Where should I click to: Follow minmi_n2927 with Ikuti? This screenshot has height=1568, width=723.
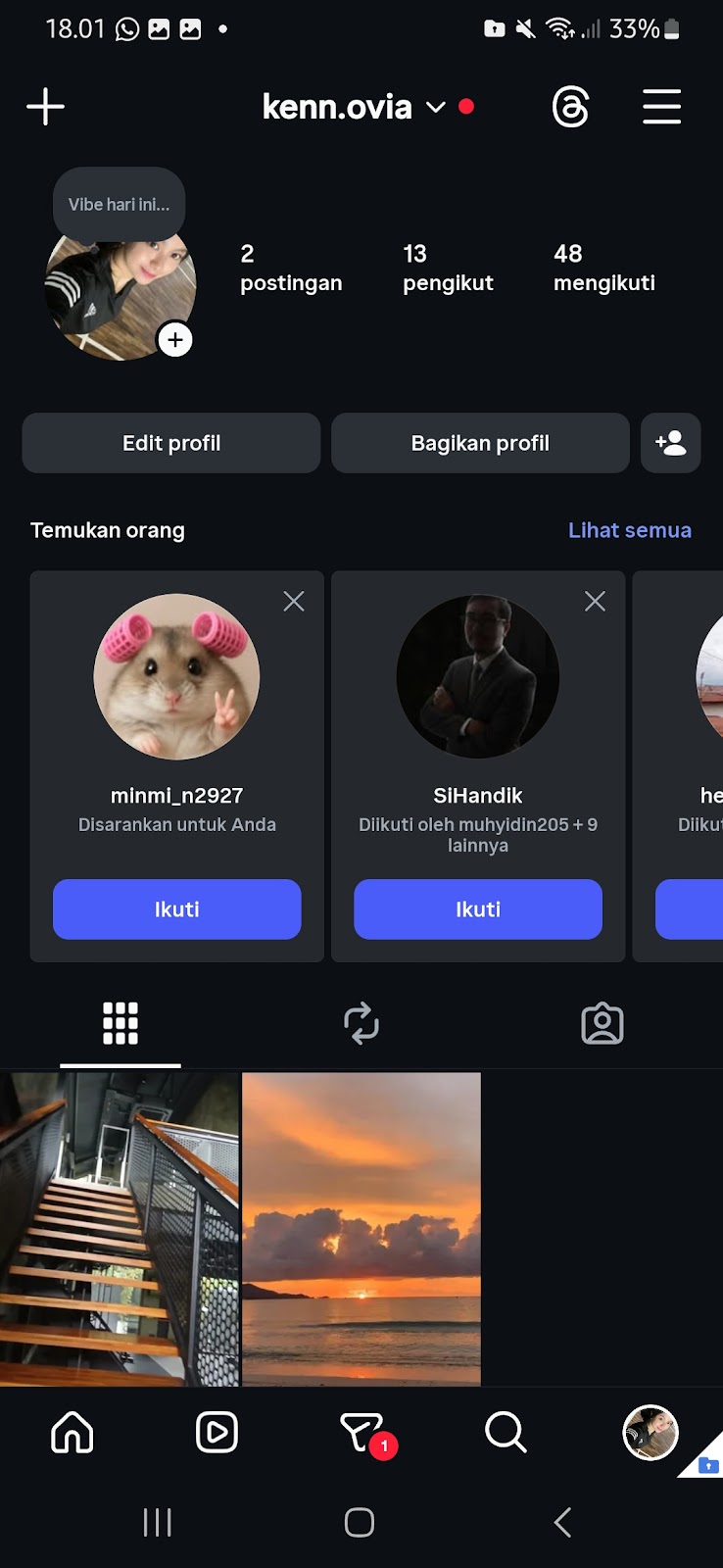click(176, 909)
